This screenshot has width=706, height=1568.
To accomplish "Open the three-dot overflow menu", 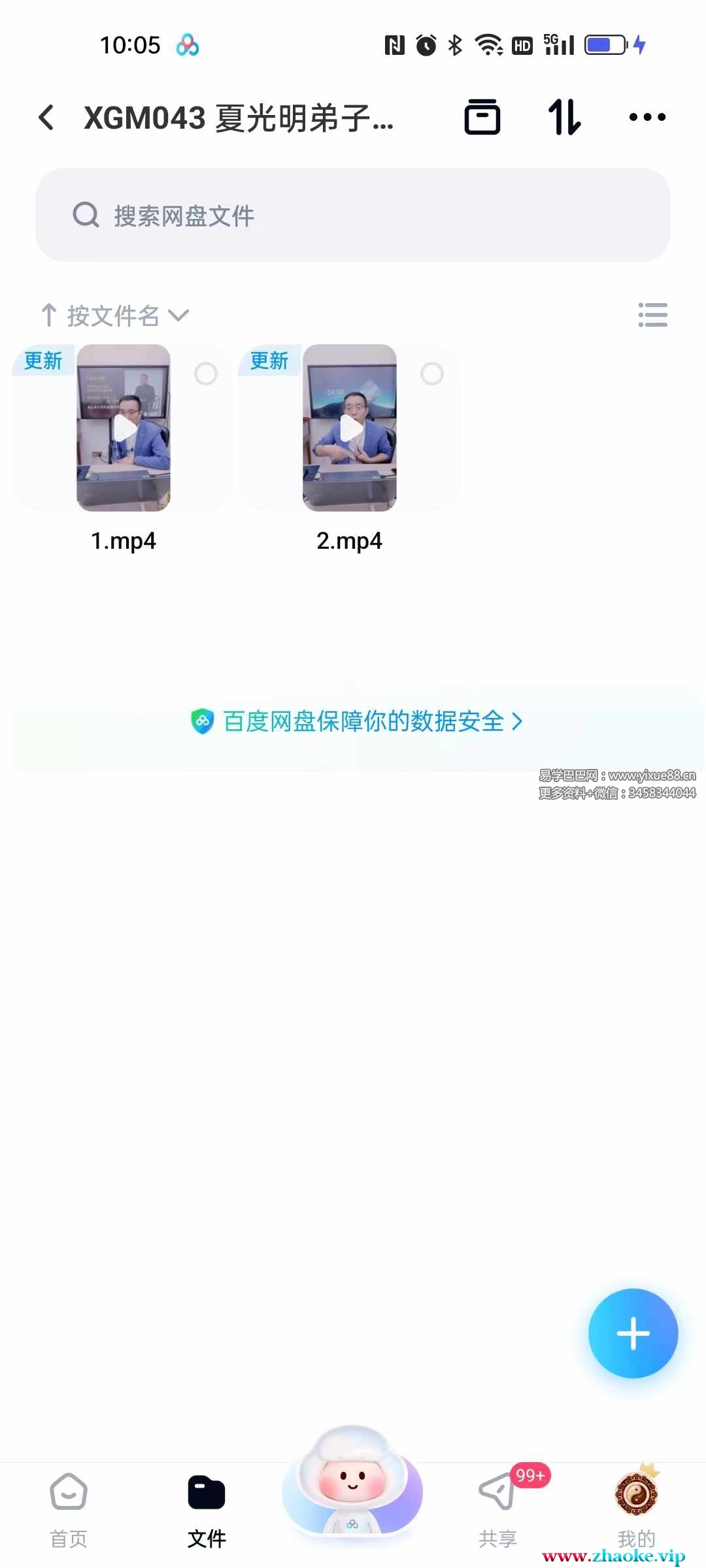I will click(x=647, y=118).
